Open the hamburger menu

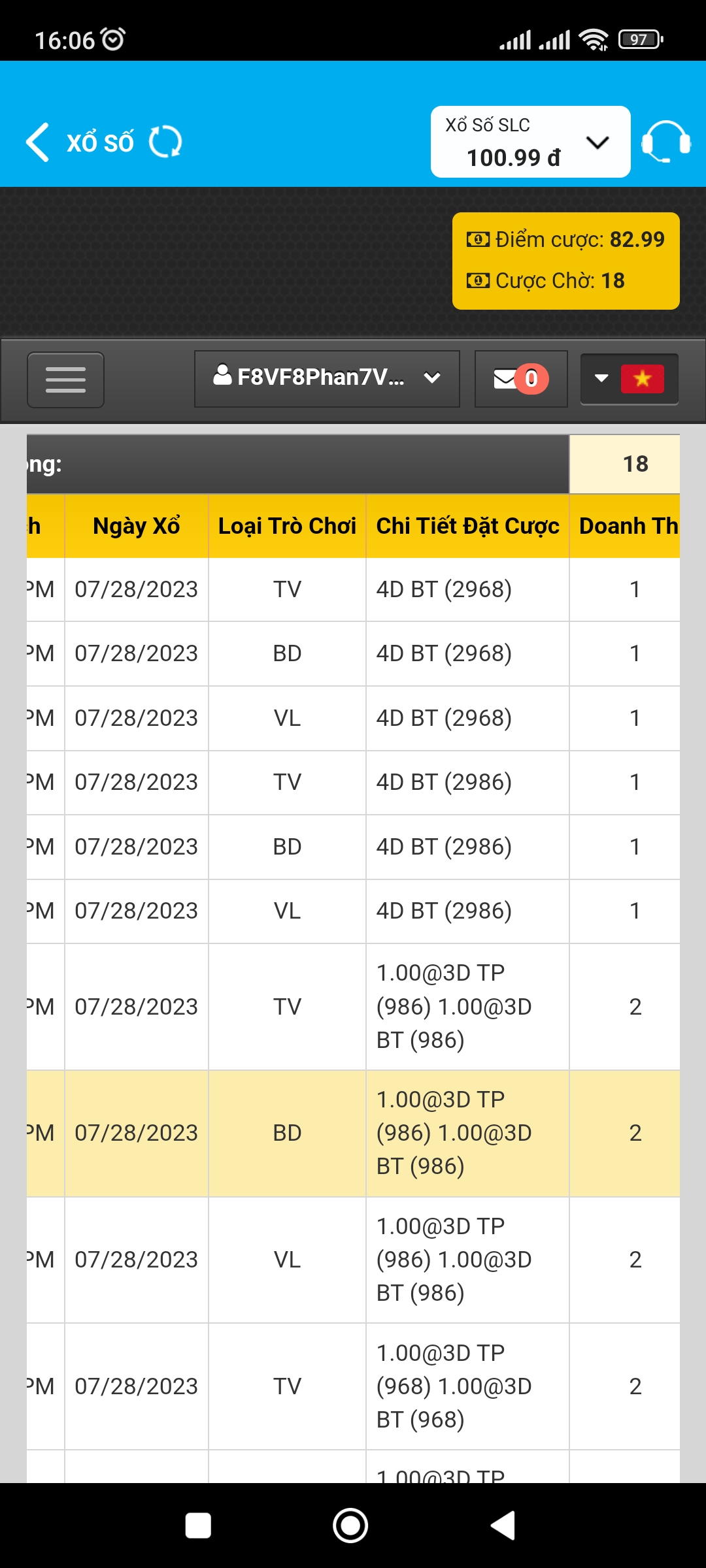point(65,380)
